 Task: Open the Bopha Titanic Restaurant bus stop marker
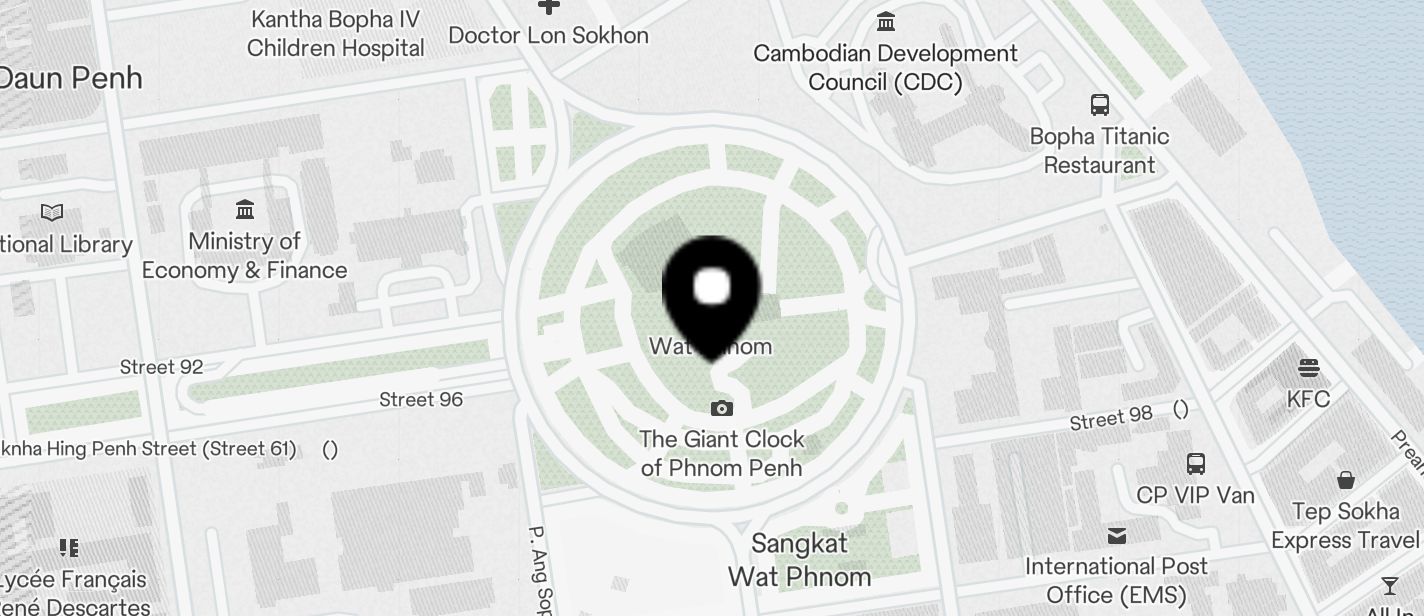click(1099, 105)
